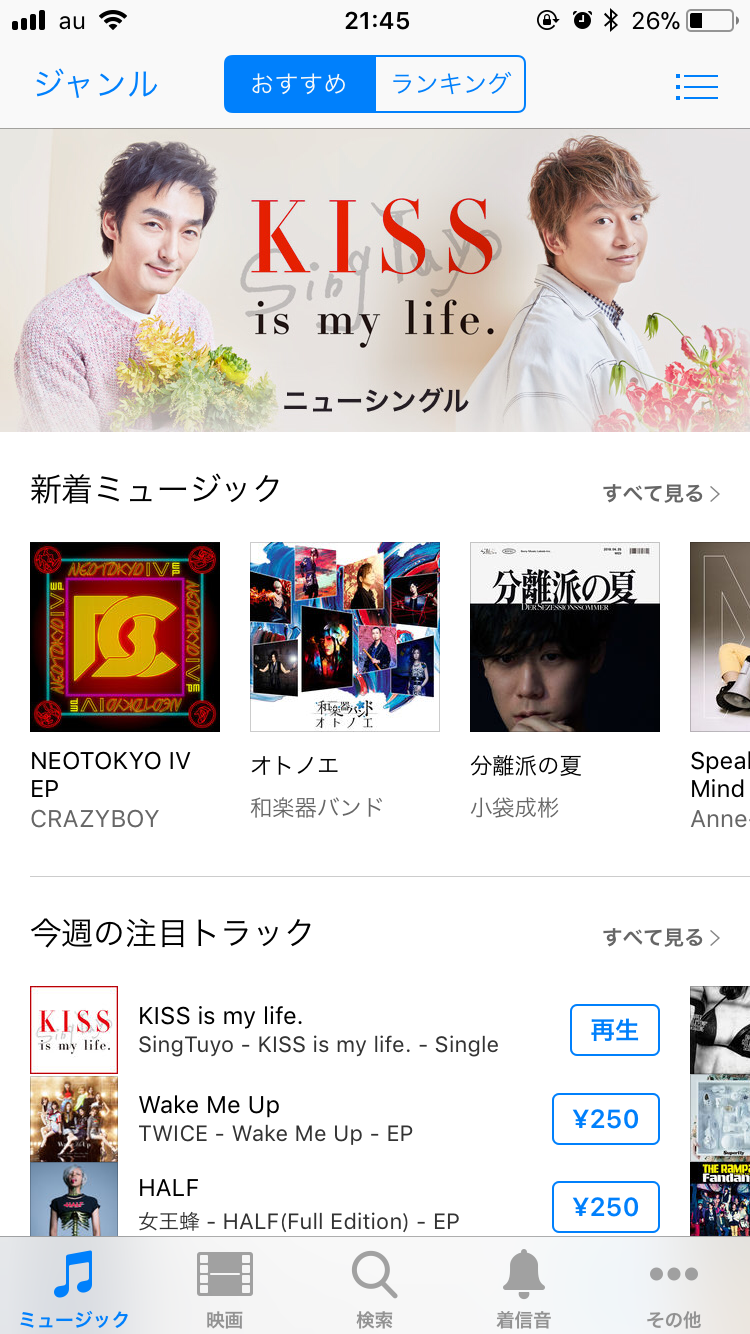Switch to the 映画 tab
The height and width of the screenshot is (1334, 750).
pyautogui.click(x=225, y=1288)
